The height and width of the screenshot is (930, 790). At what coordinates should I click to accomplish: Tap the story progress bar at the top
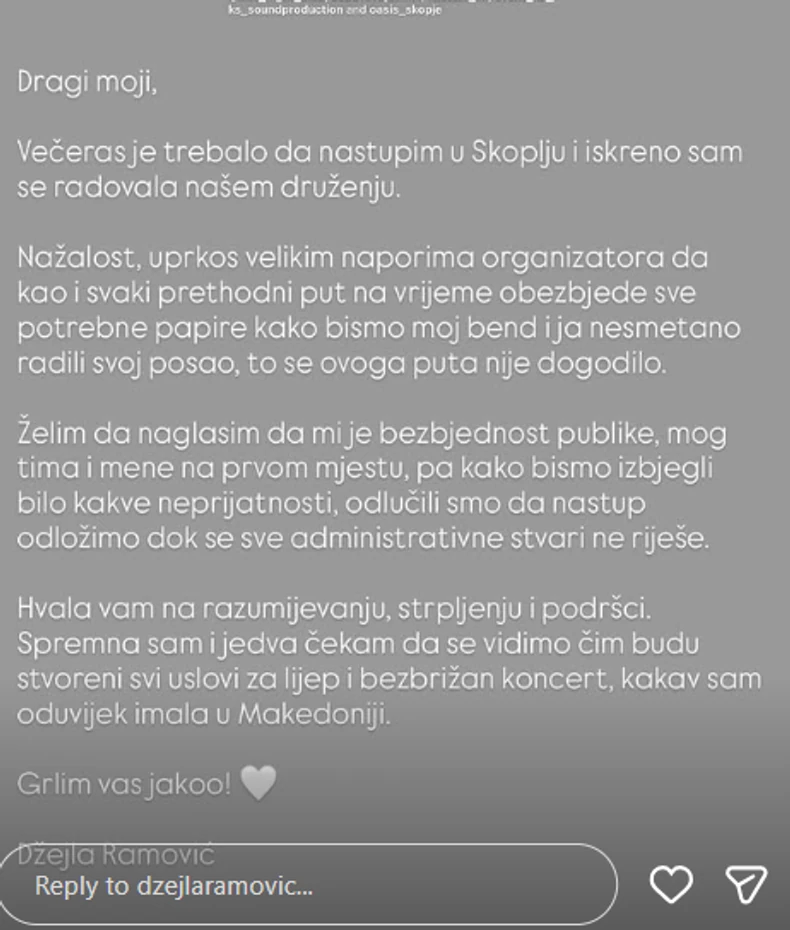click(x=395, y=3)
